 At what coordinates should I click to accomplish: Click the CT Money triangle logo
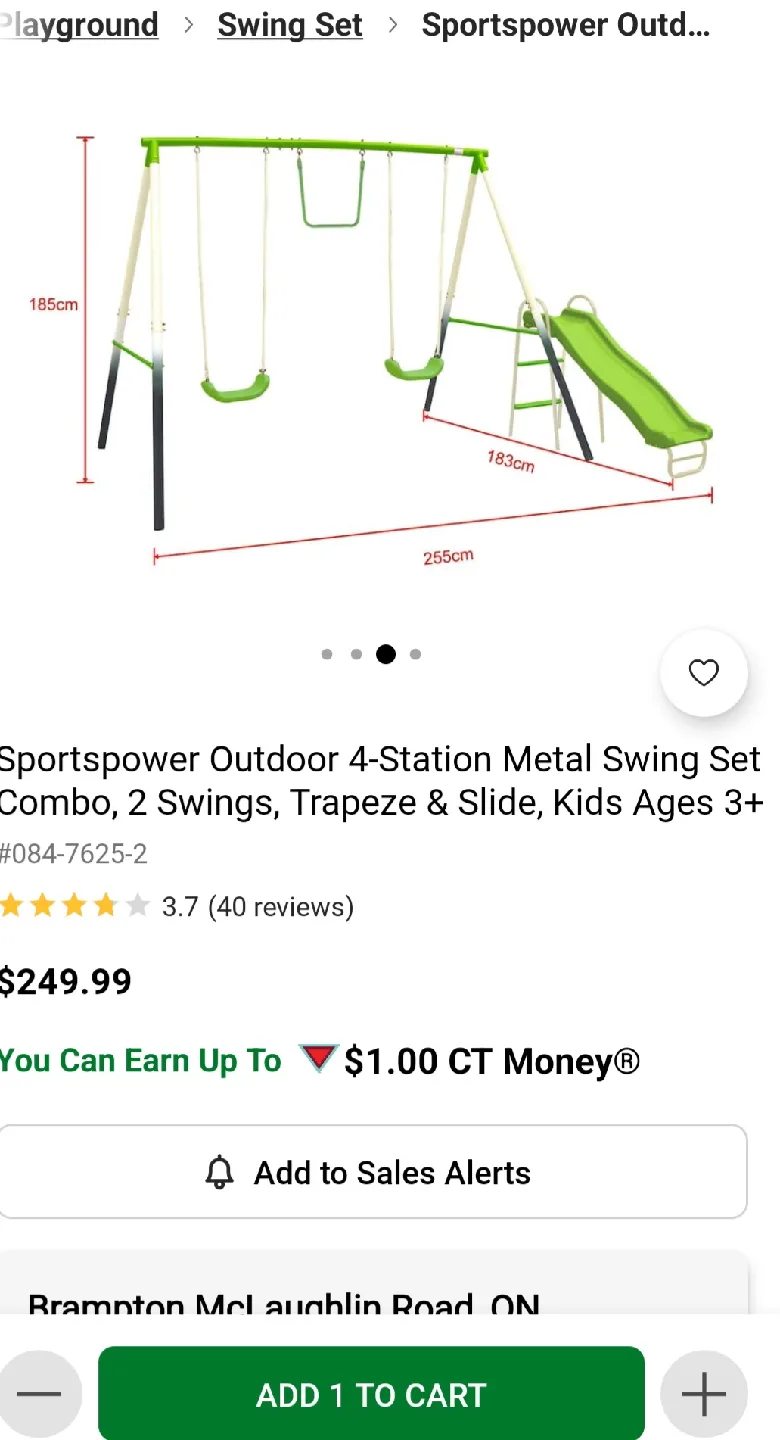point(317,1058)
